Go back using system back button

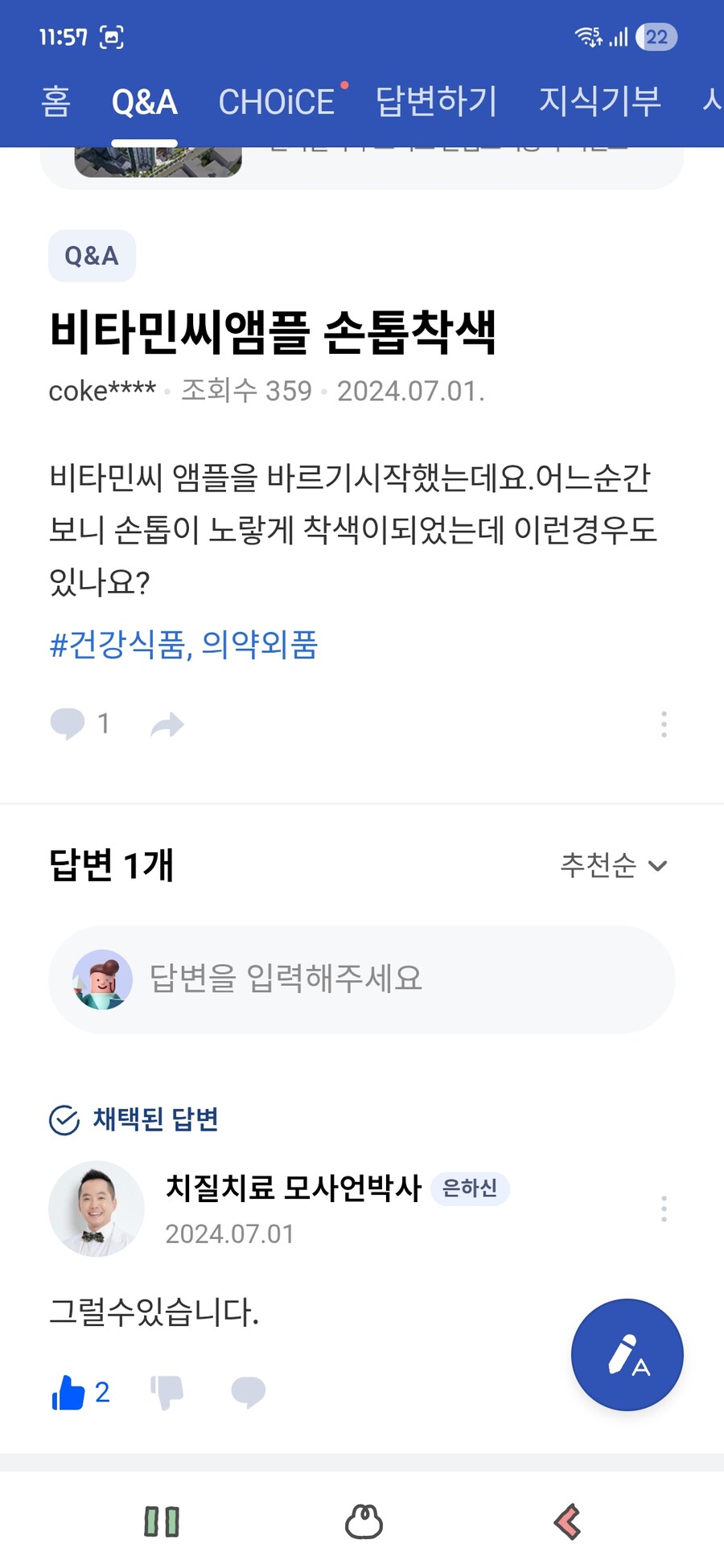pyautogui.click(x=567, y=1521)
